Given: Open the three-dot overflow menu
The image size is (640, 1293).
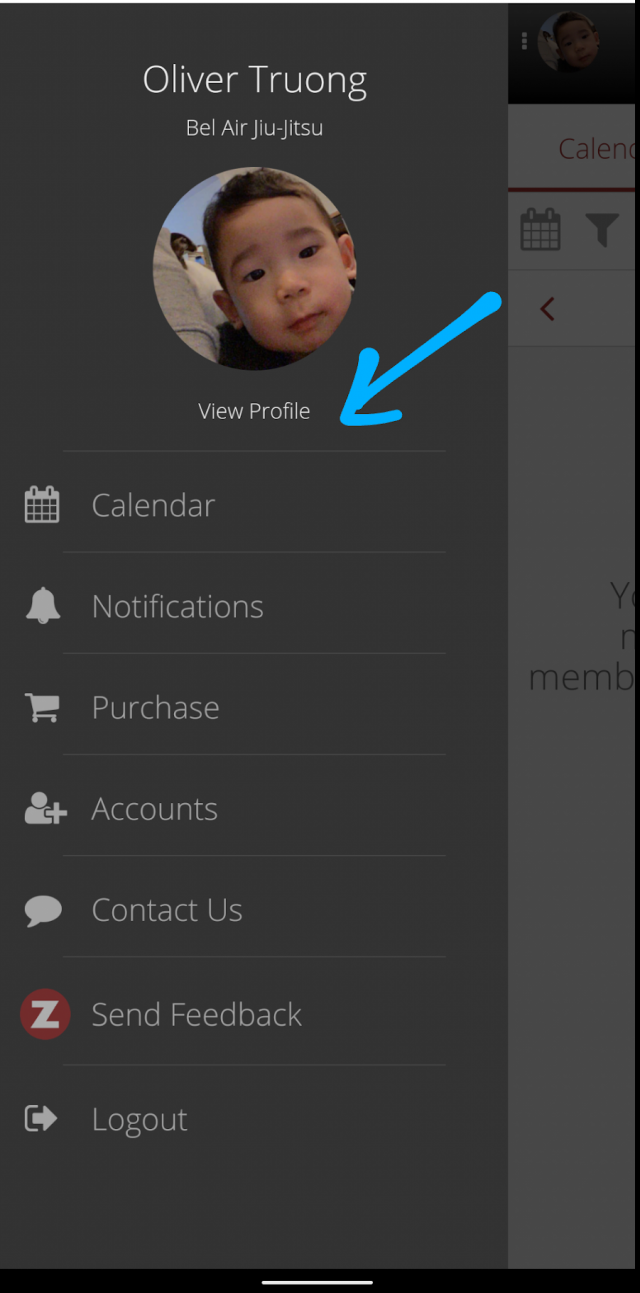Looking at the screenshot, I should click(x=524, y=41).
